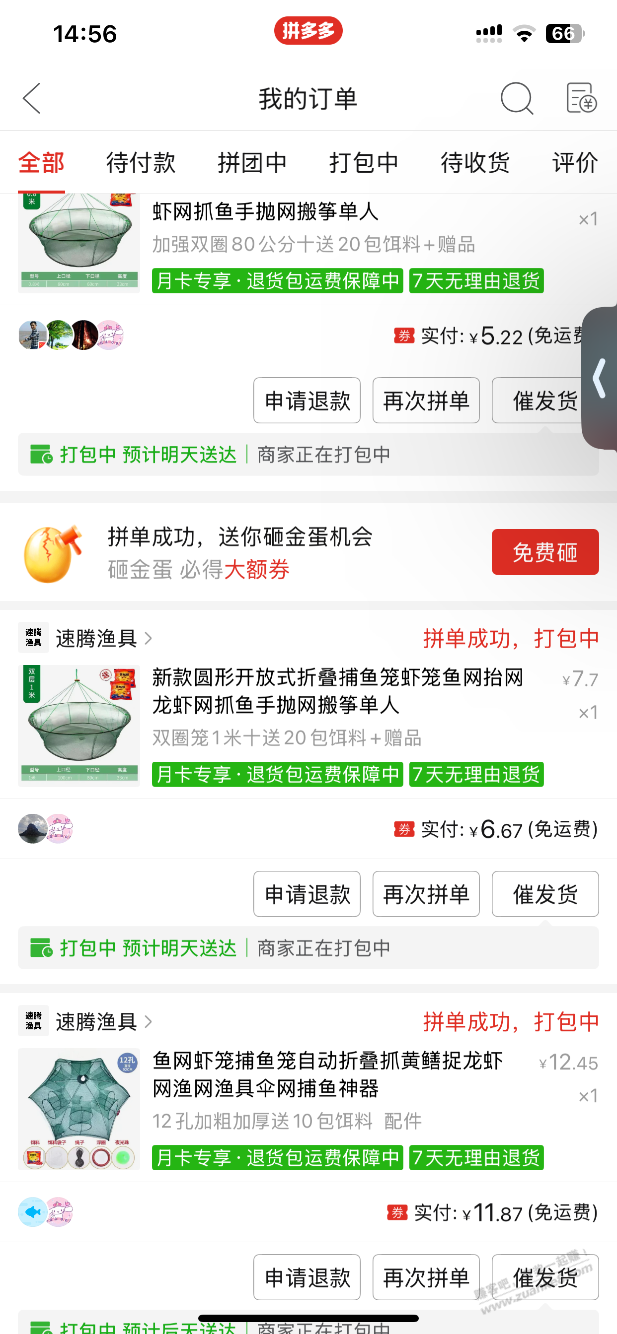This screenshot has width=617, height=1334.
Task: Switch to the 拼团中 tab
Action: [252, 163]
